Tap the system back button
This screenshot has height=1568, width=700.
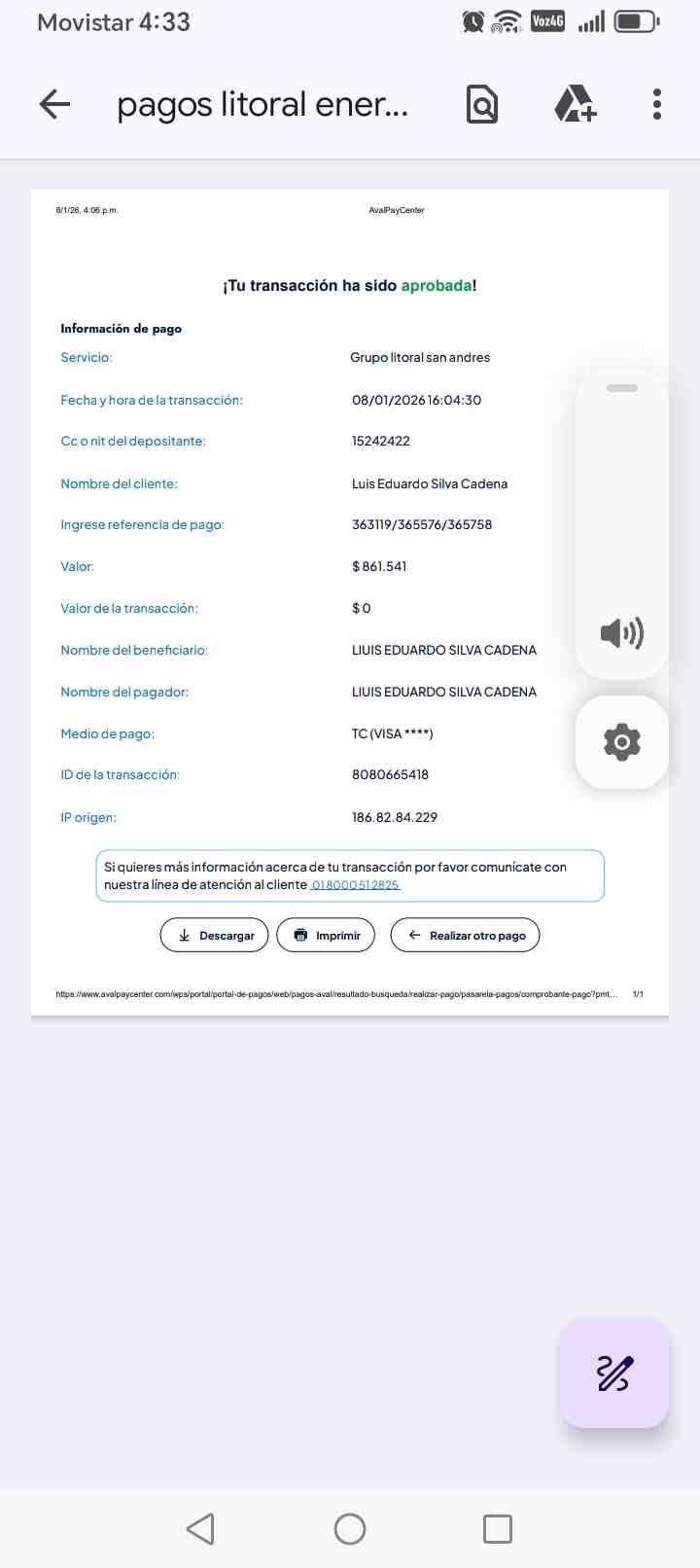(200, 1529)
